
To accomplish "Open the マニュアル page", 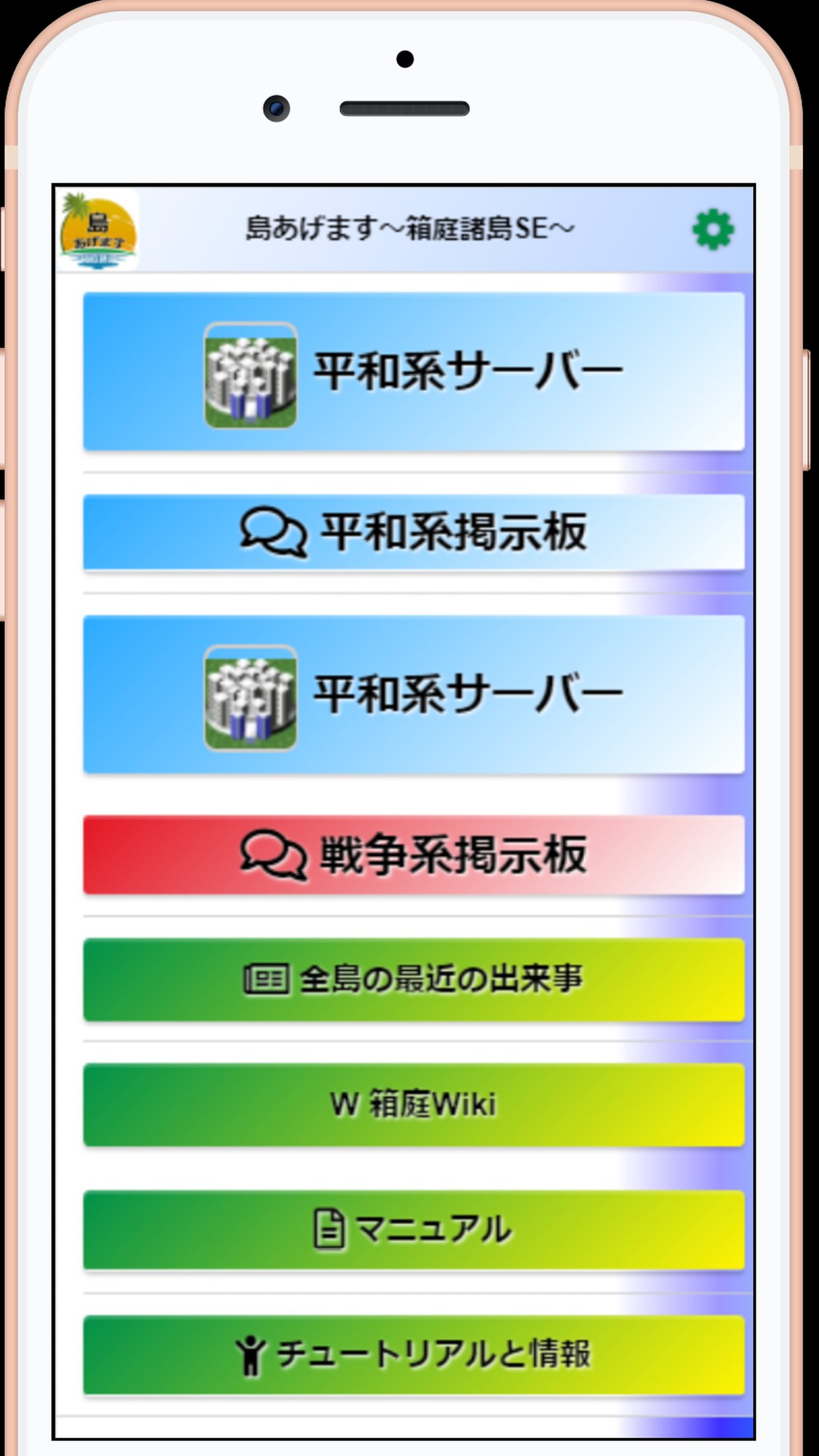I will (x=413, y=1230).
